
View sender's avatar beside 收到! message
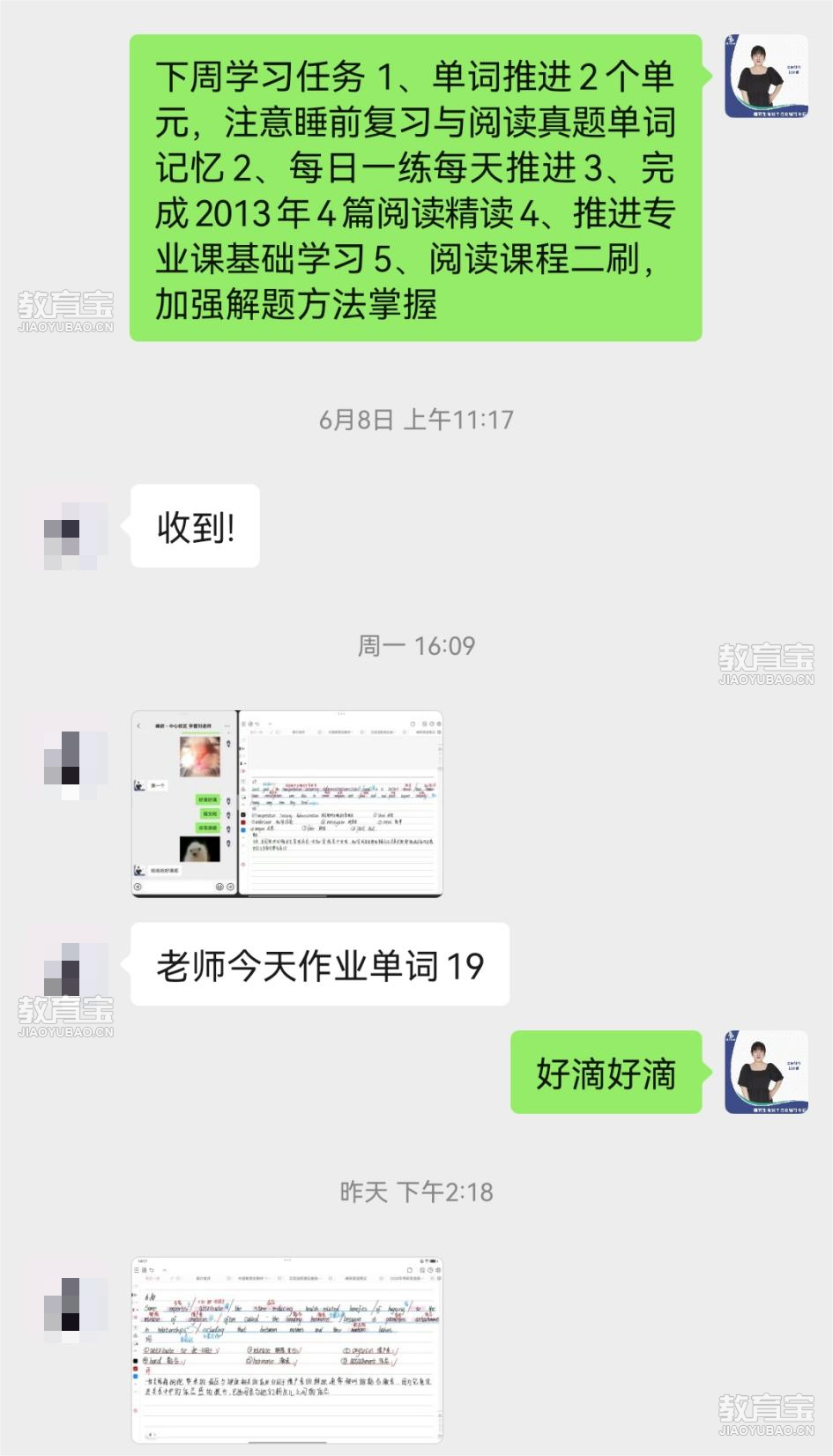point(76,528)
